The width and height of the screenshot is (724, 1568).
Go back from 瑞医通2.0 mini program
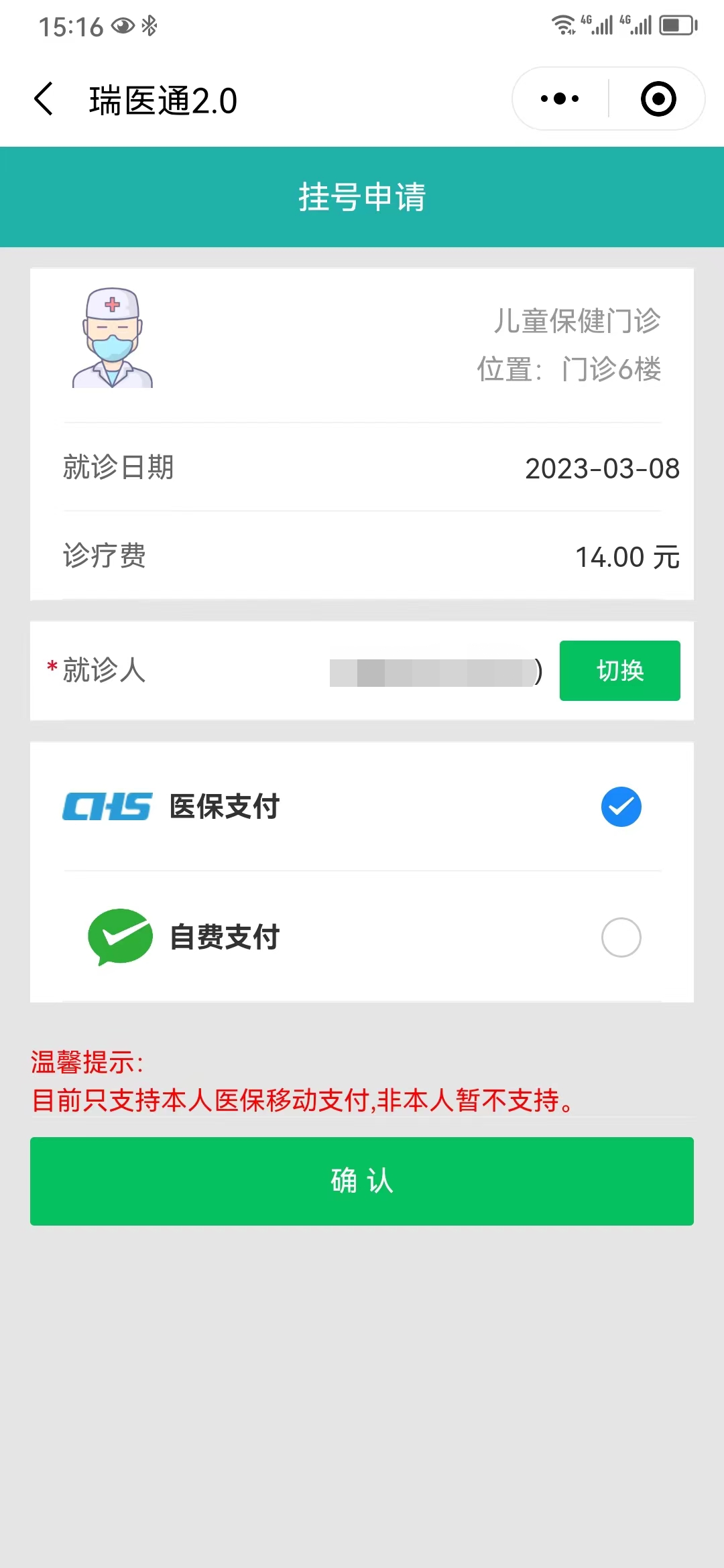click(x=44, y=99)
